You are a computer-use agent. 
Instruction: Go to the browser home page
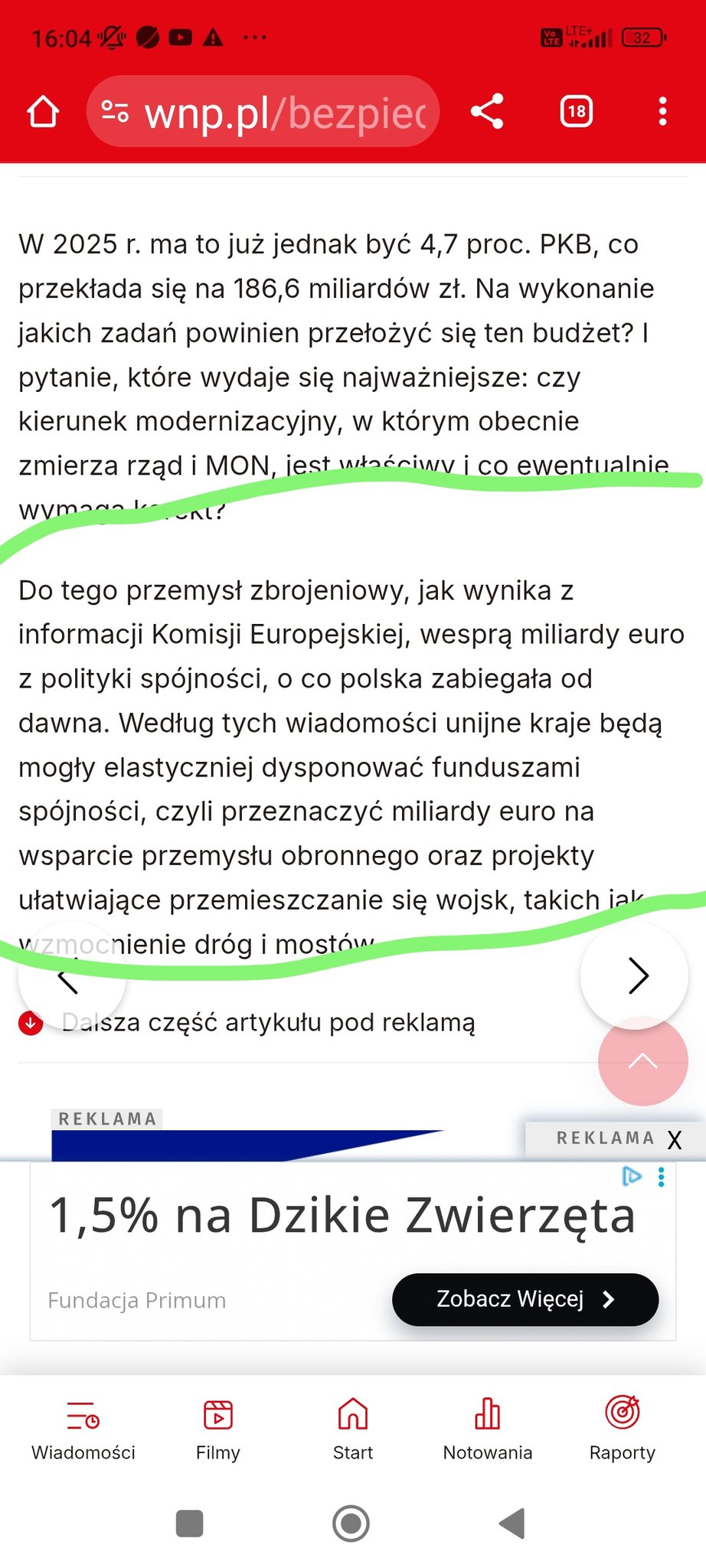tap(43, 112)
